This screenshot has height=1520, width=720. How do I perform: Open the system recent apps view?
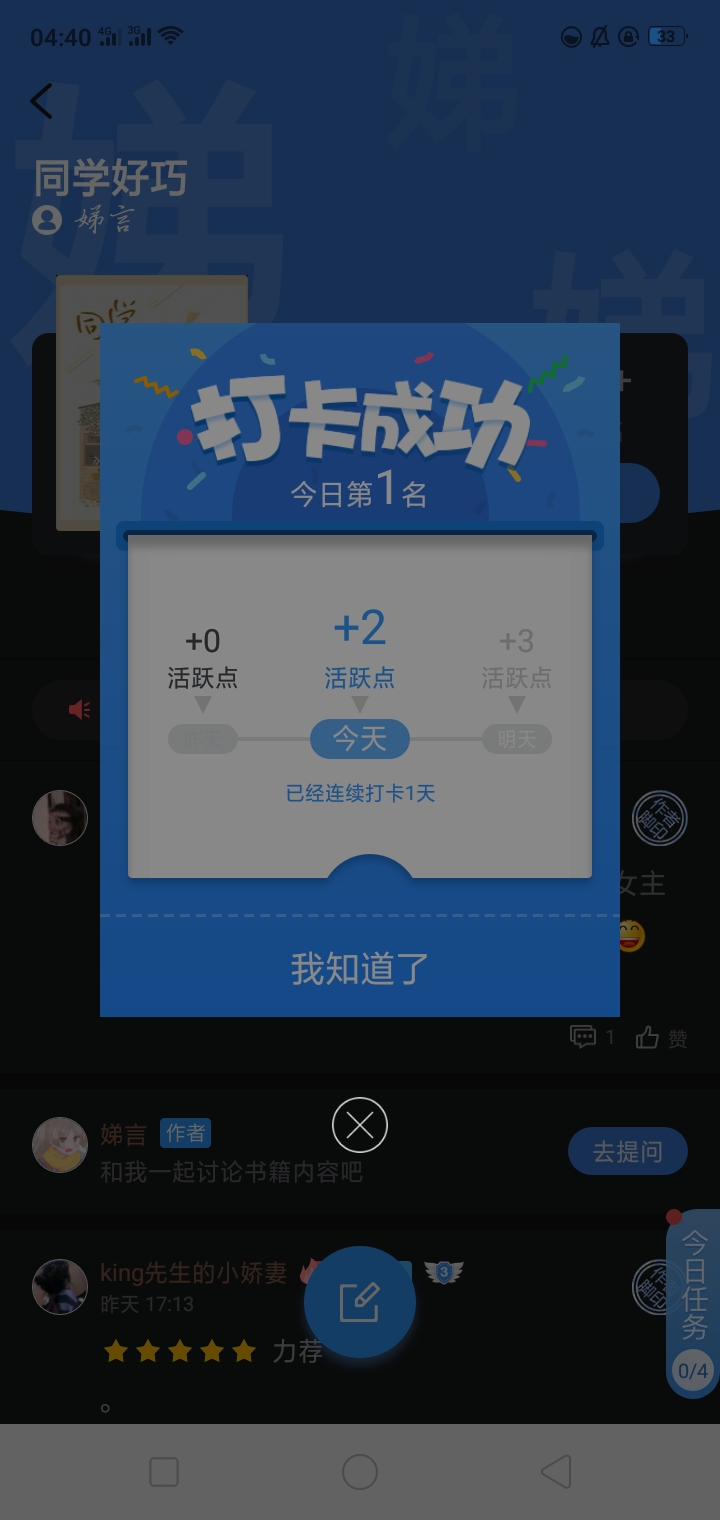pos(164,1472)
